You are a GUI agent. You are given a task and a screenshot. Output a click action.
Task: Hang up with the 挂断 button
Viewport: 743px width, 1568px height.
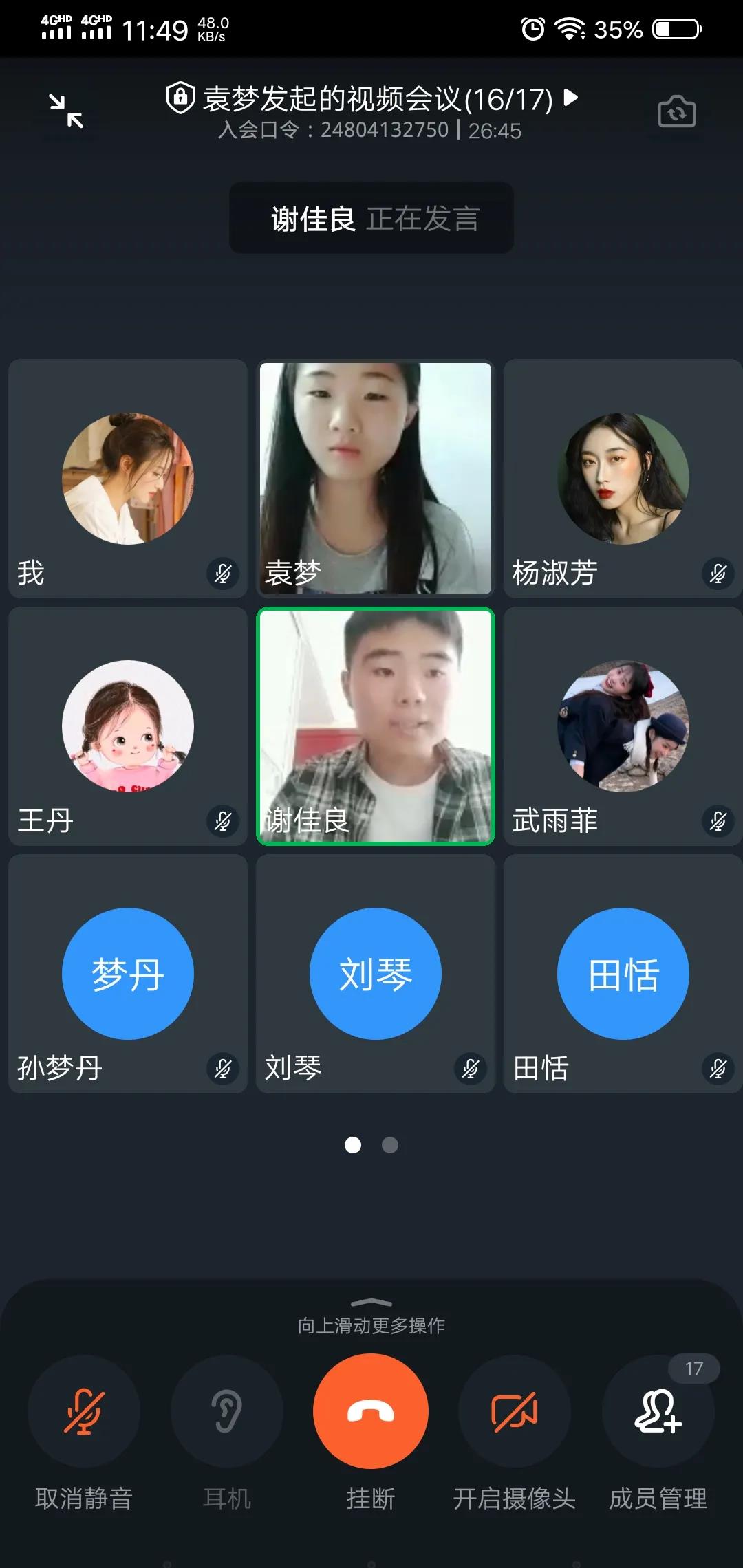pyautogui.click(x=371, y=1412)
